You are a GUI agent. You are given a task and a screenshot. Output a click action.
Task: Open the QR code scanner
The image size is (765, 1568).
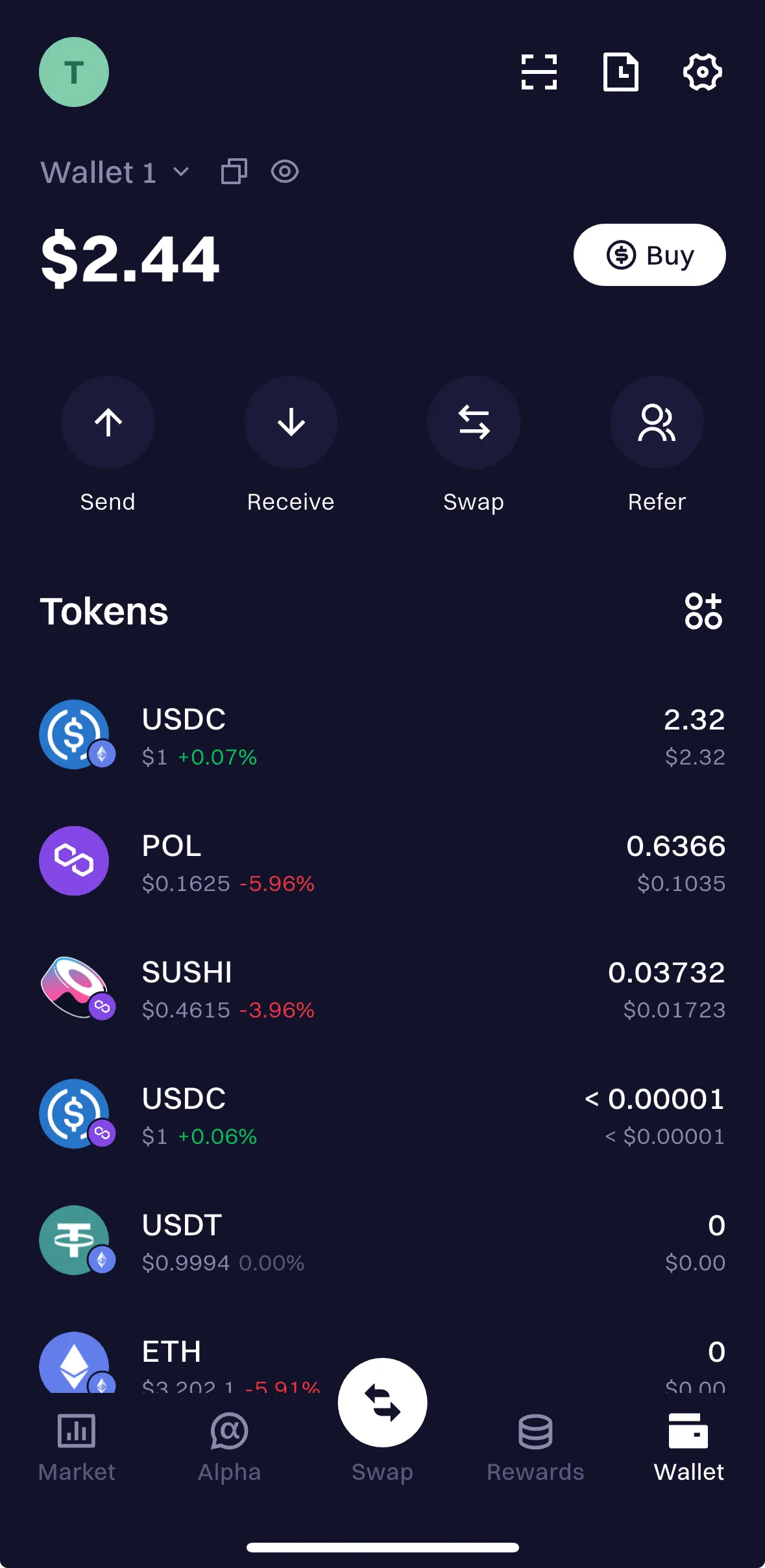pyautogui.click(x=539, y=72)
